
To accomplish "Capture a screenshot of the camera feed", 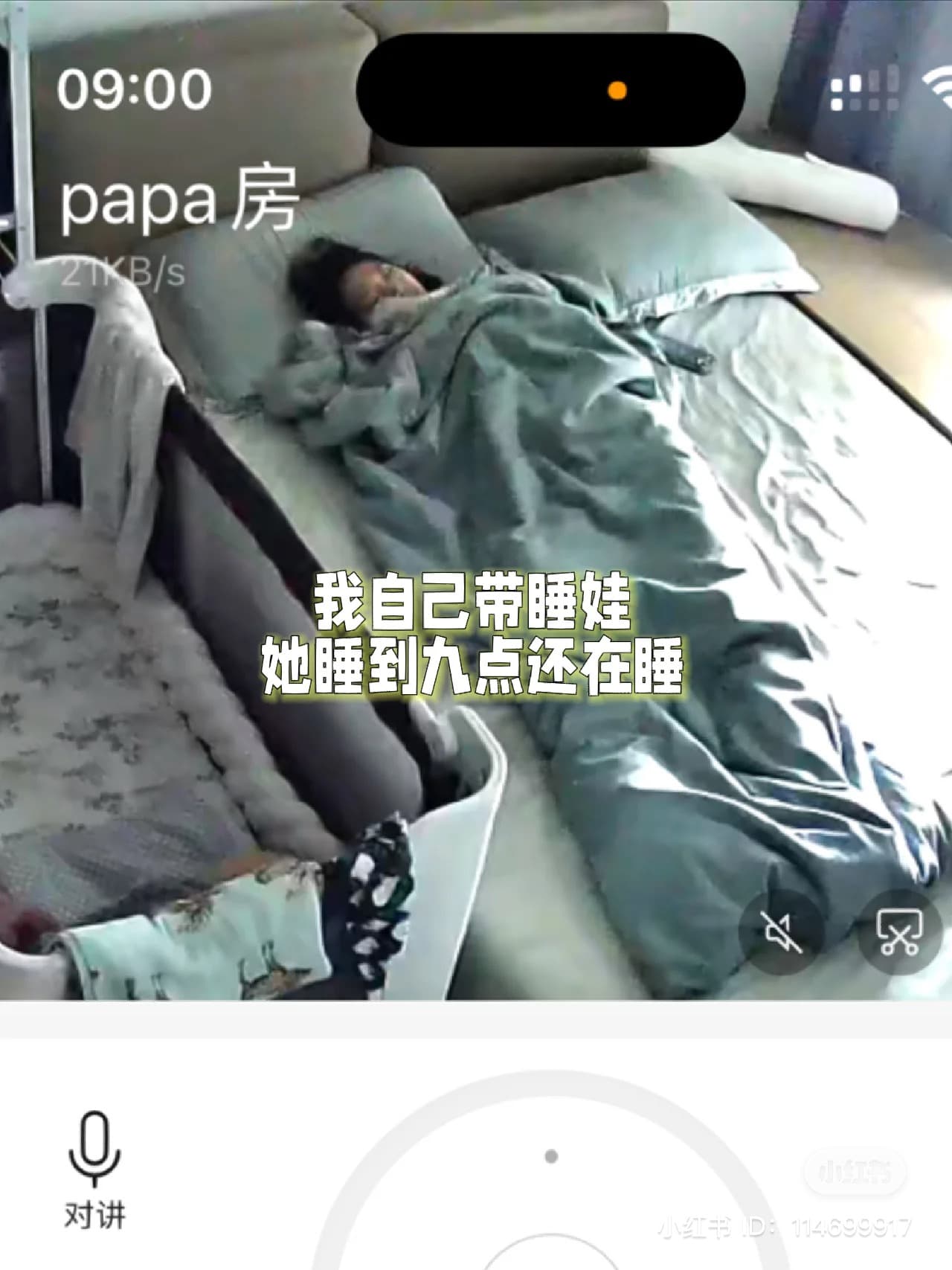I will click(900, 932).
